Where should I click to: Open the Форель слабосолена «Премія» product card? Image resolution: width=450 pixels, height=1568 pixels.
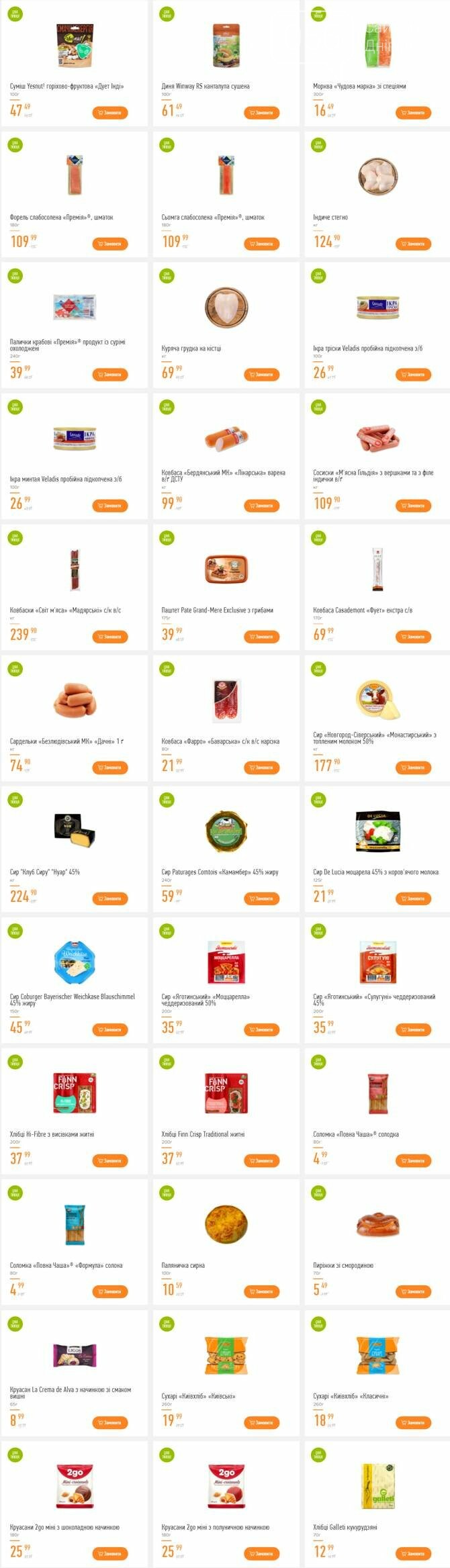click(x=75, y=175)
